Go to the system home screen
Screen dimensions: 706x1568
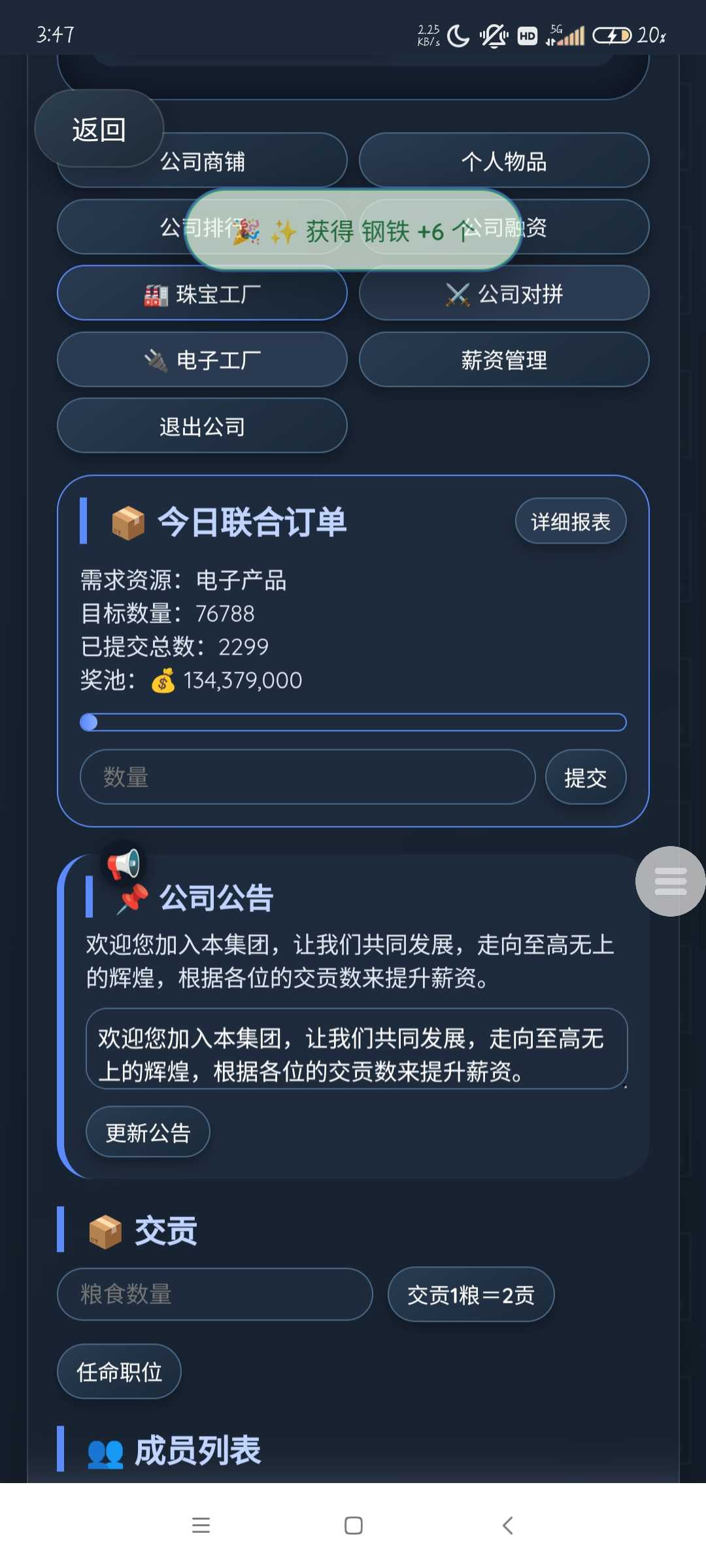354,1526
